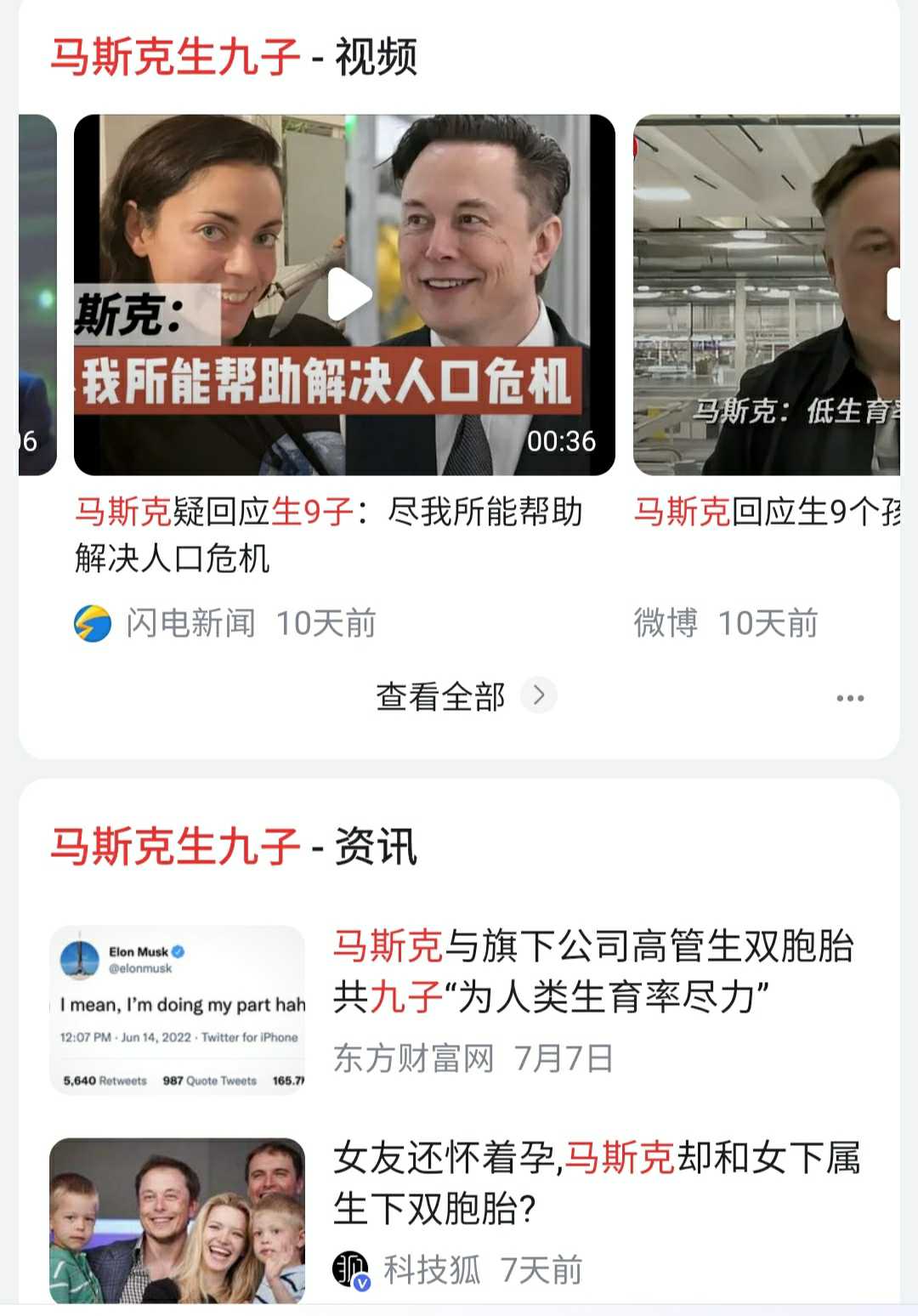Open the 闪电新闻 source
This screenshot has width=918, height=1316.
tap(190, 623)
